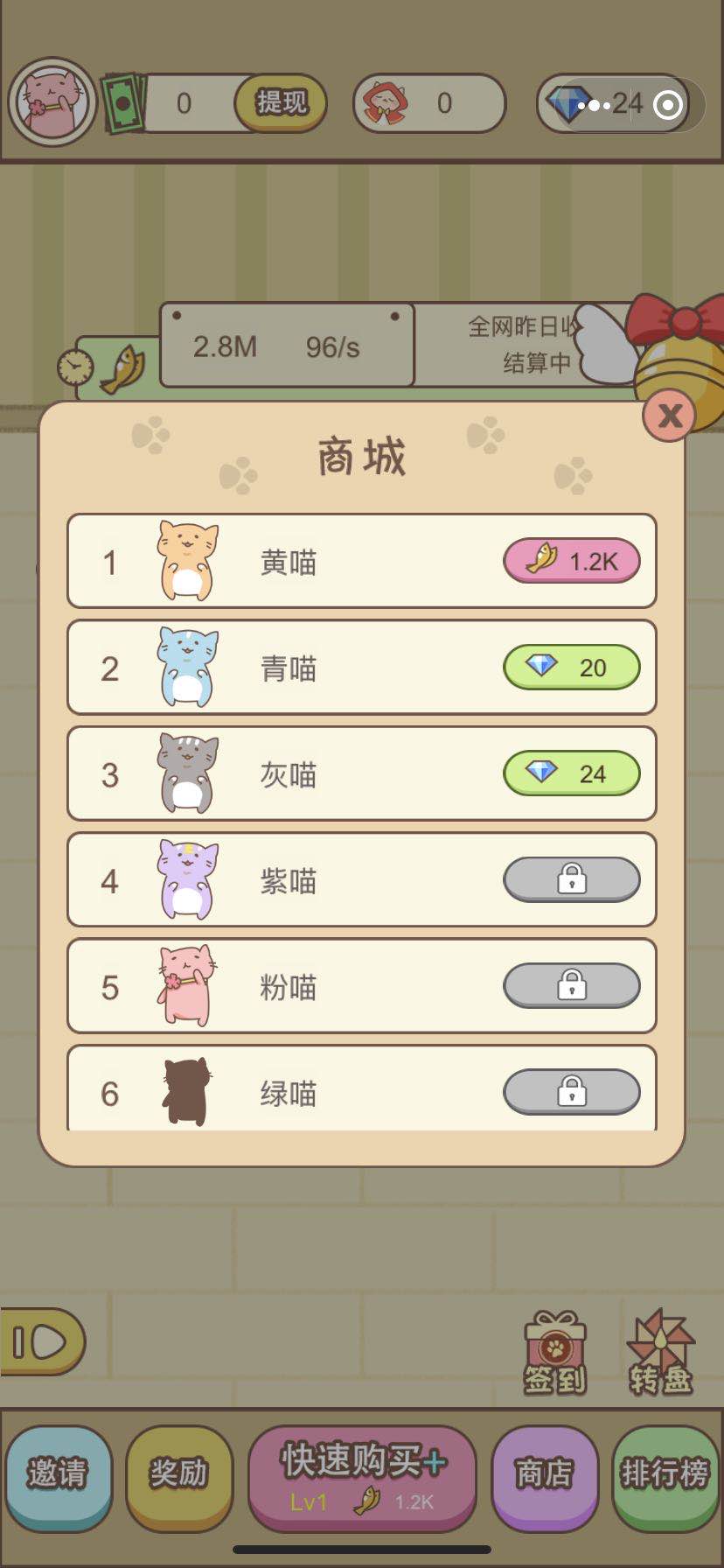724x1568 pixels.
Task: Open the 排行榜 leaderboard
Action: pyautogui.click(x=665, y=1476)
